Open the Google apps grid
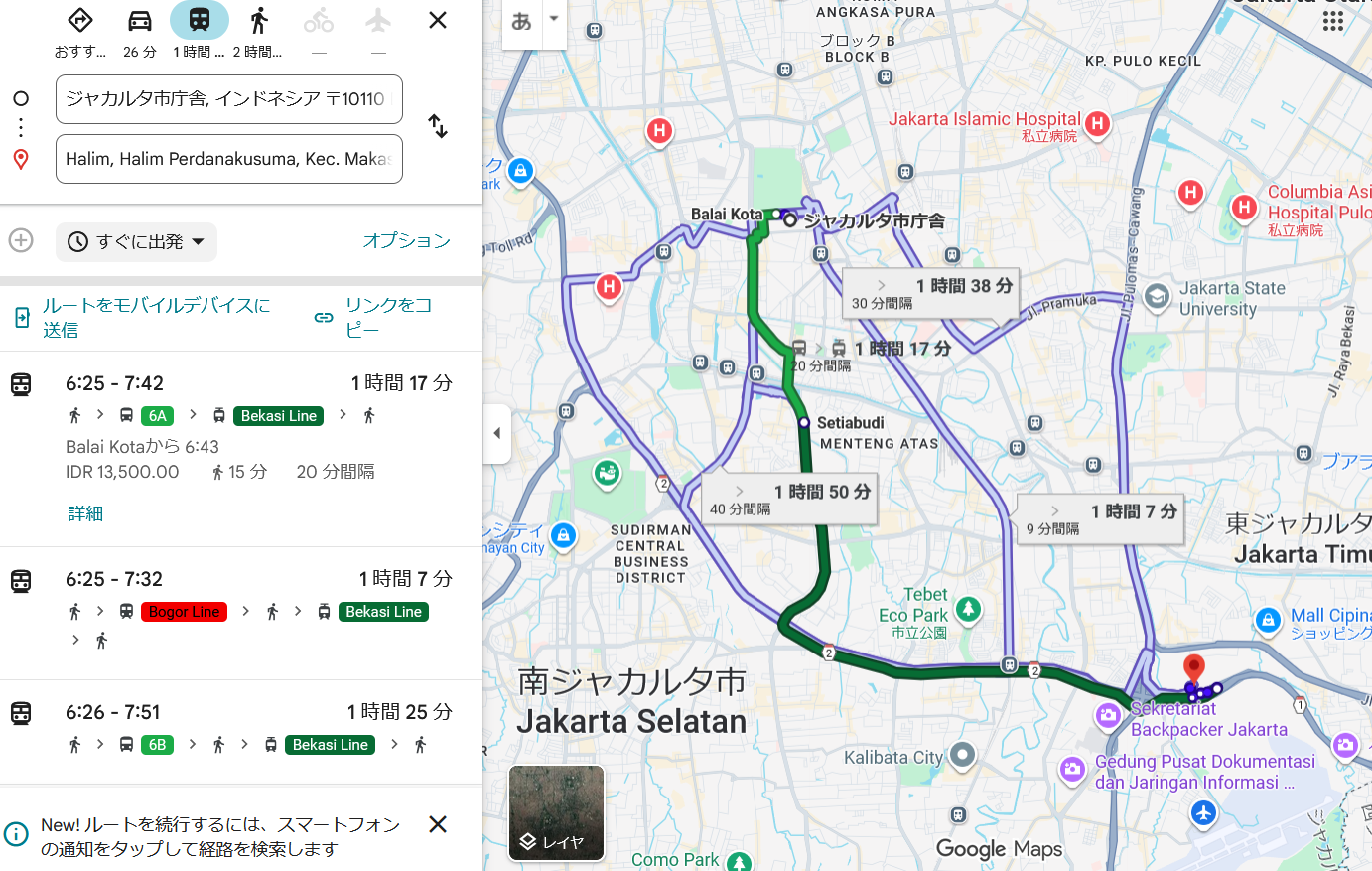The width and height of the screenshot is (1372, 871). point(1332,21)
